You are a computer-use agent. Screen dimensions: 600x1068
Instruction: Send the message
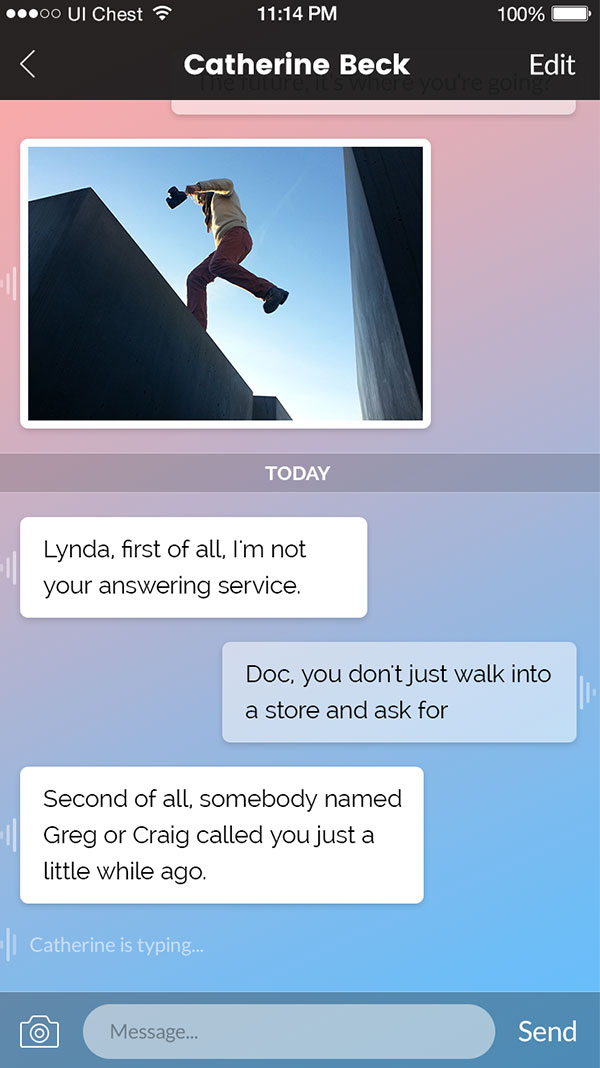point(547,1031)
